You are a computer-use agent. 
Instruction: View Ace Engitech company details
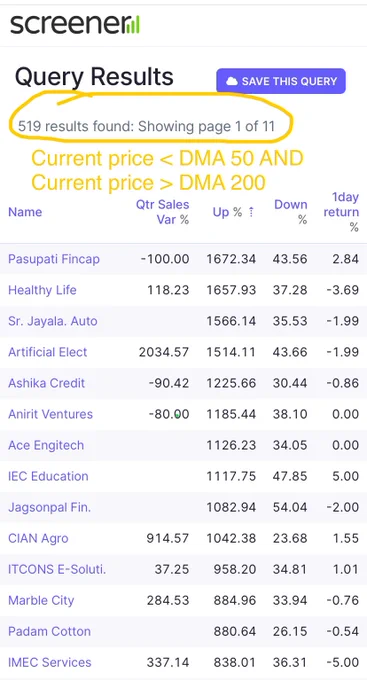(x=46, y=445)
